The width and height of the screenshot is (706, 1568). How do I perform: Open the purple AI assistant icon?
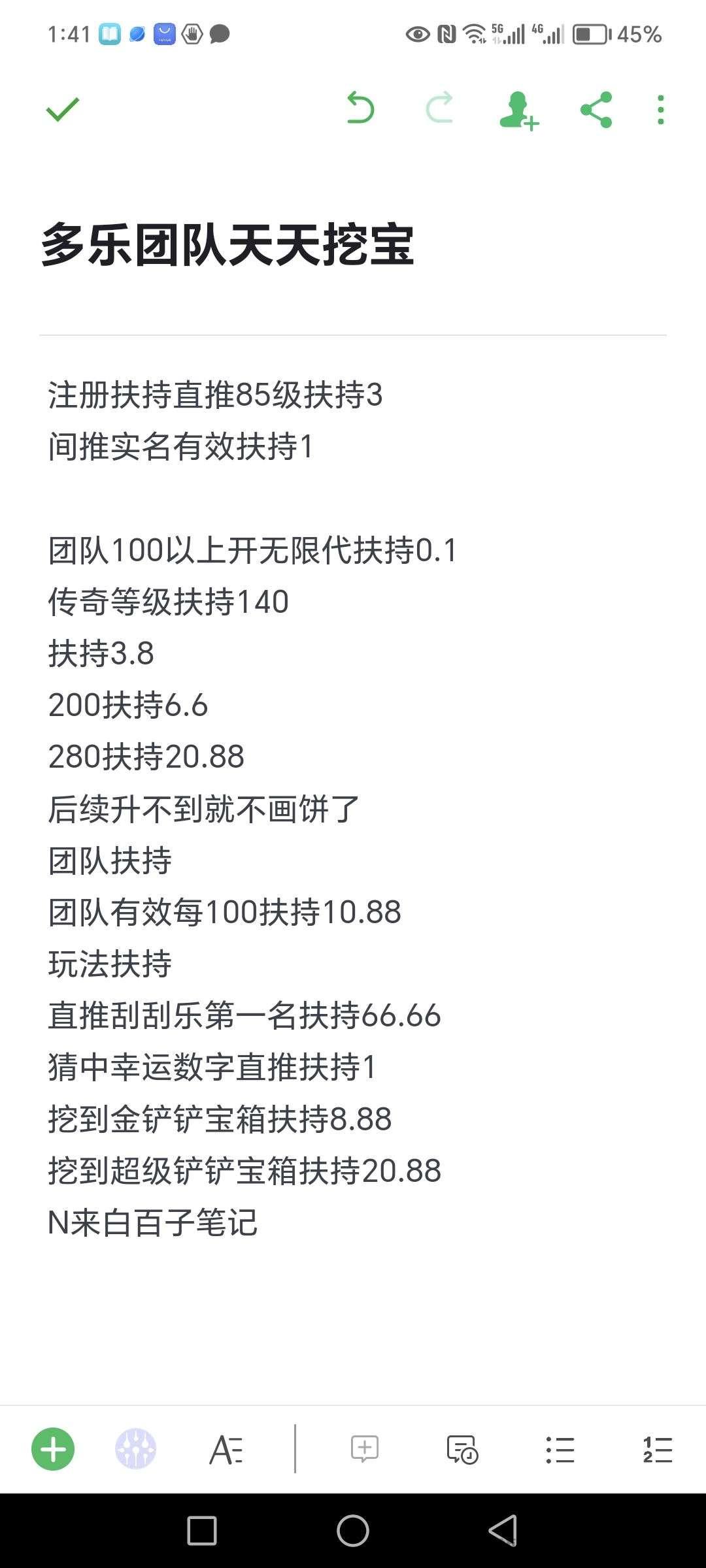[136, 1449]
